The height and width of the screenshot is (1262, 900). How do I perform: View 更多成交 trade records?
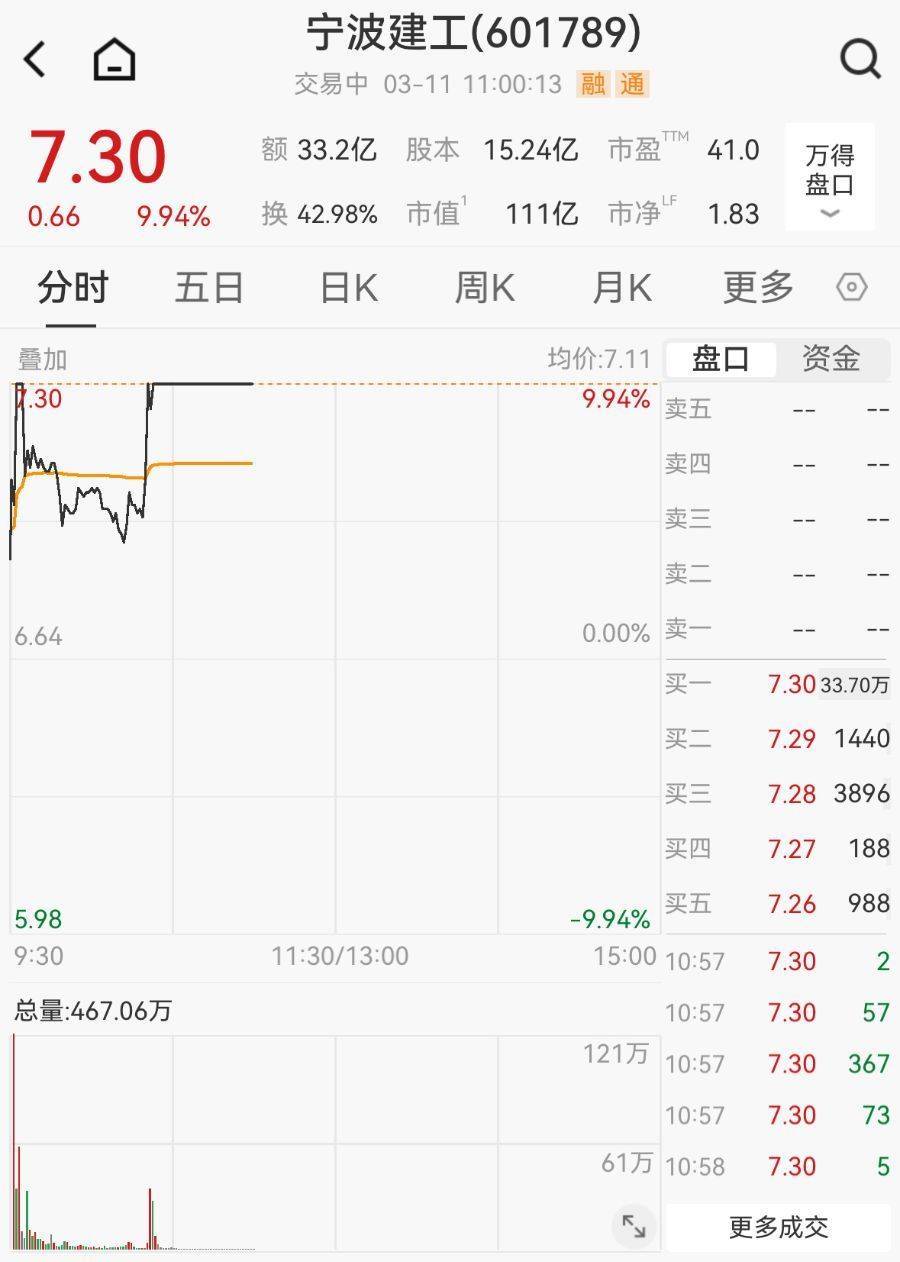point(778,1227)
